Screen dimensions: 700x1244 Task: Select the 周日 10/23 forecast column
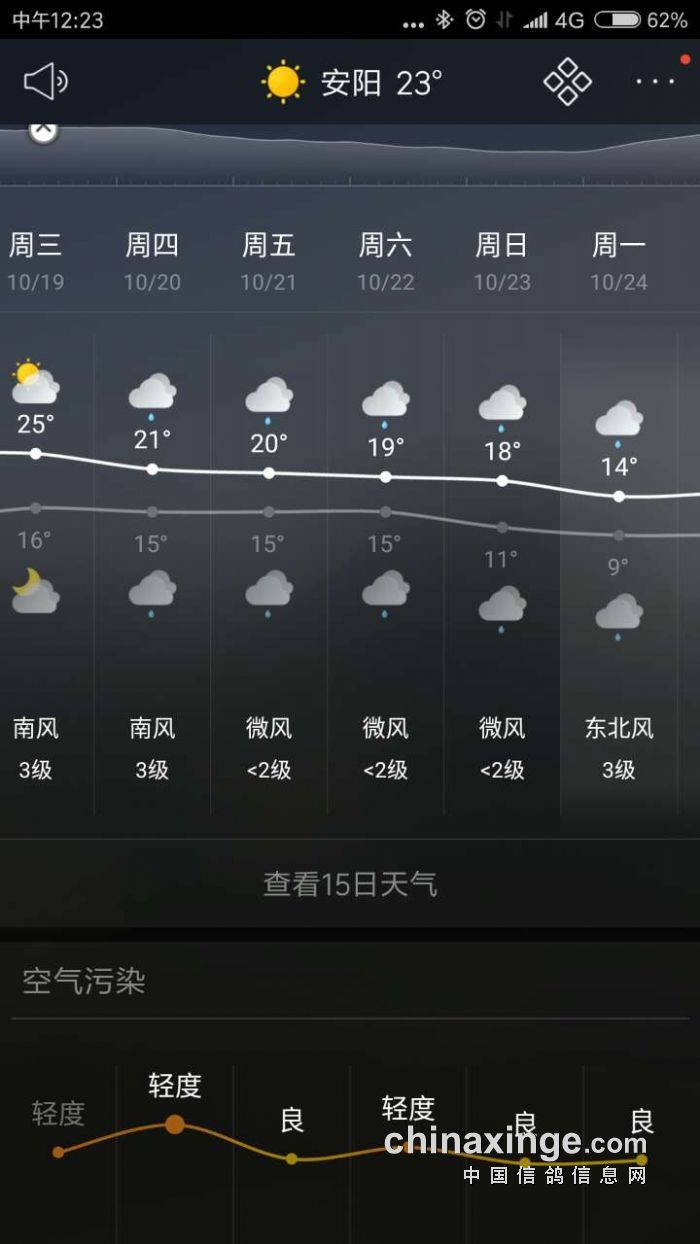[x=502, y=560]
